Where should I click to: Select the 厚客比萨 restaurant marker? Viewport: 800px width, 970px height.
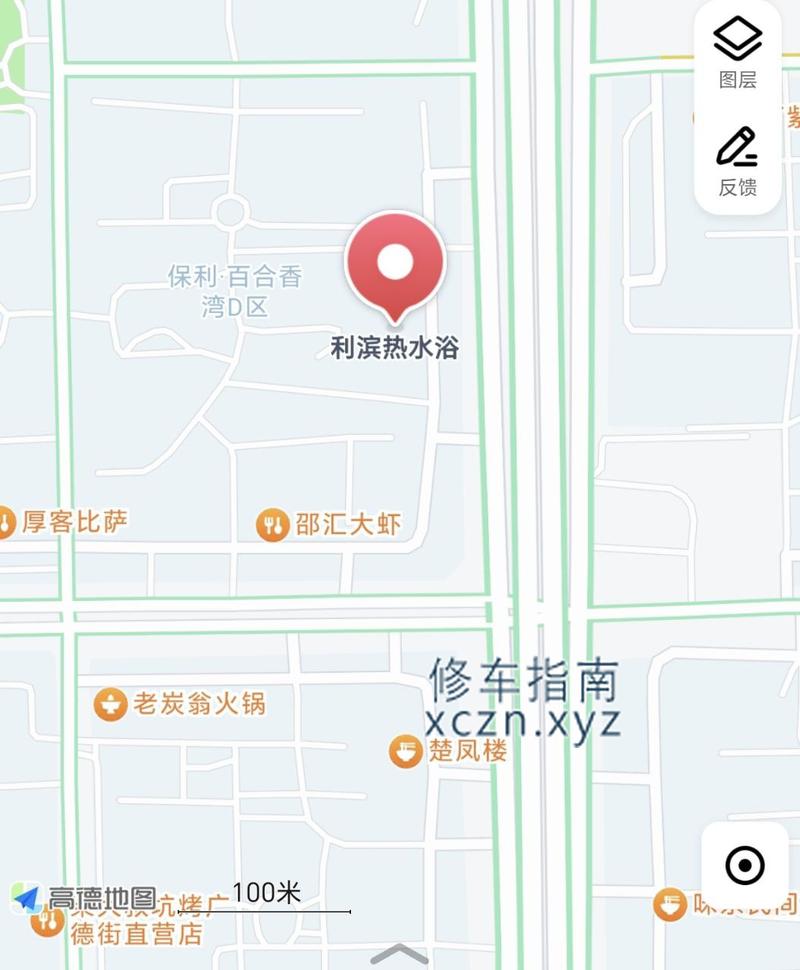(6, 522)
